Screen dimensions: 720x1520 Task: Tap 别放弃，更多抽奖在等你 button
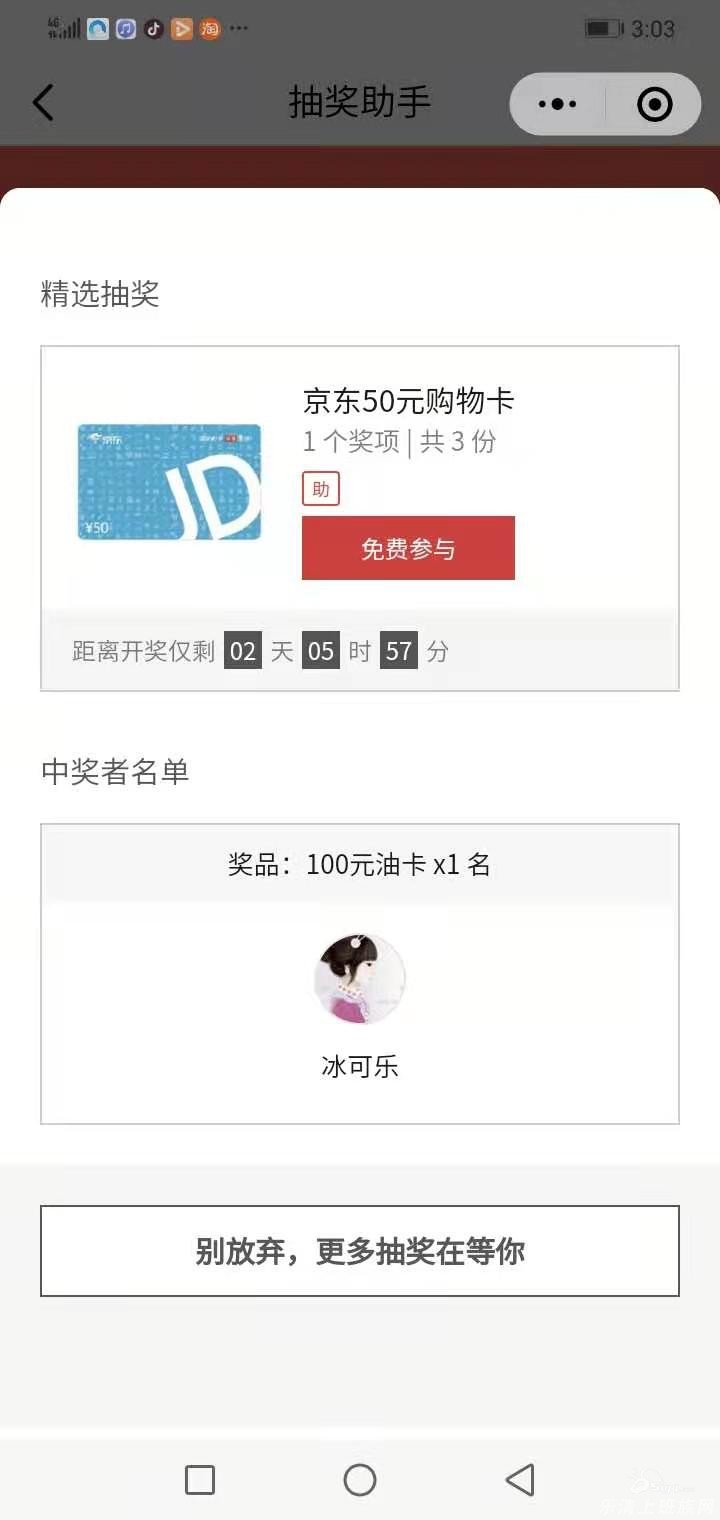coord(360,1251)
